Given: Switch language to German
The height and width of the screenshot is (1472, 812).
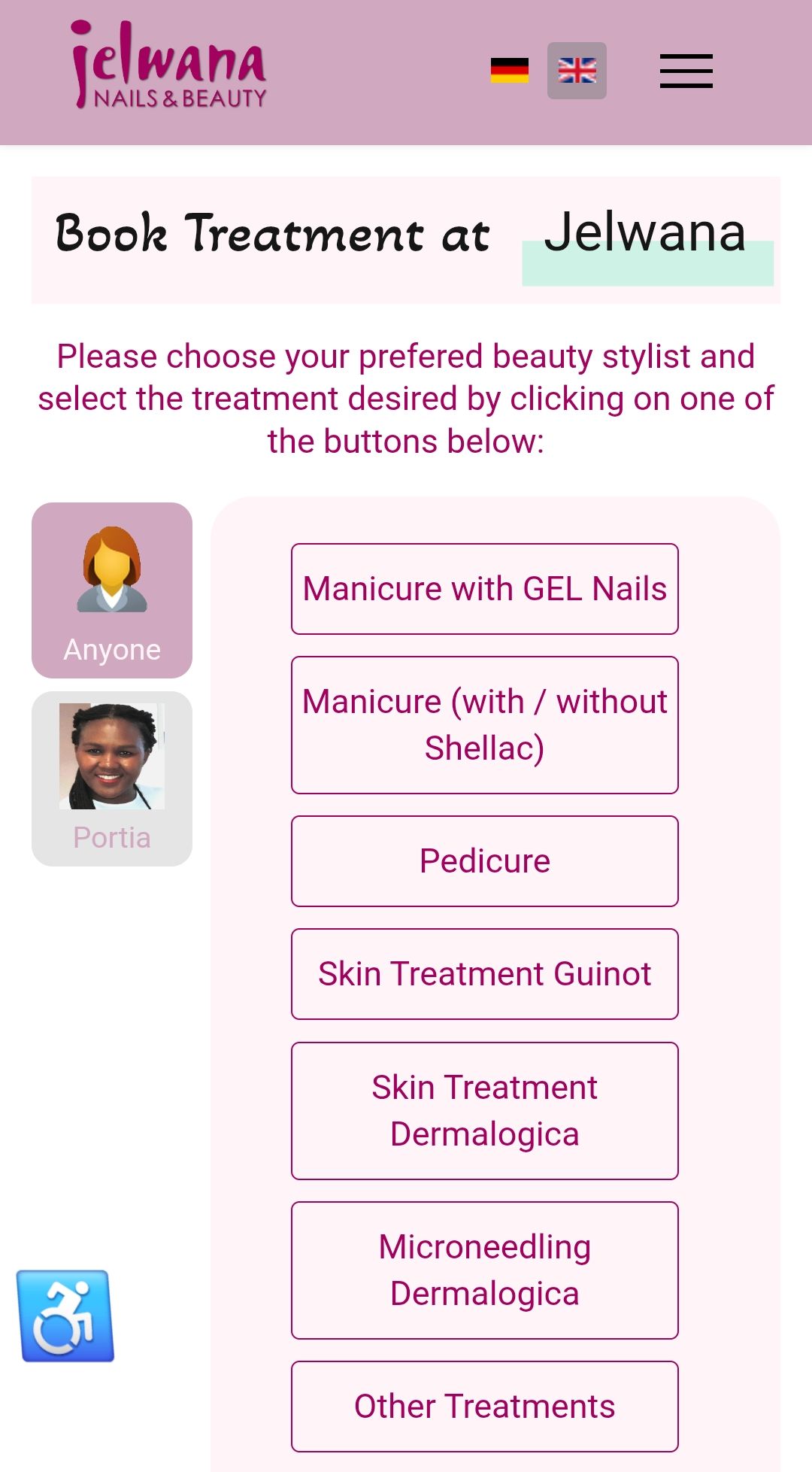Looking at the screenshot, I should (x=509, y=71).
